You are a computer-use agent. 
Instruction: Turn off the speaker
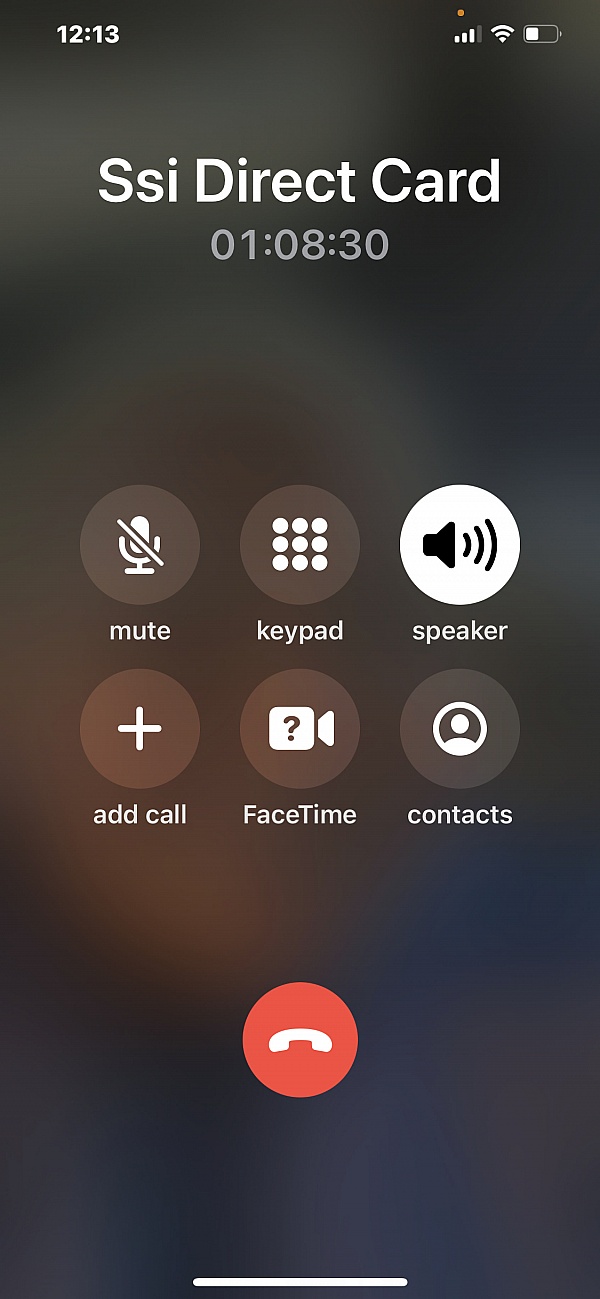pos(460,545)
